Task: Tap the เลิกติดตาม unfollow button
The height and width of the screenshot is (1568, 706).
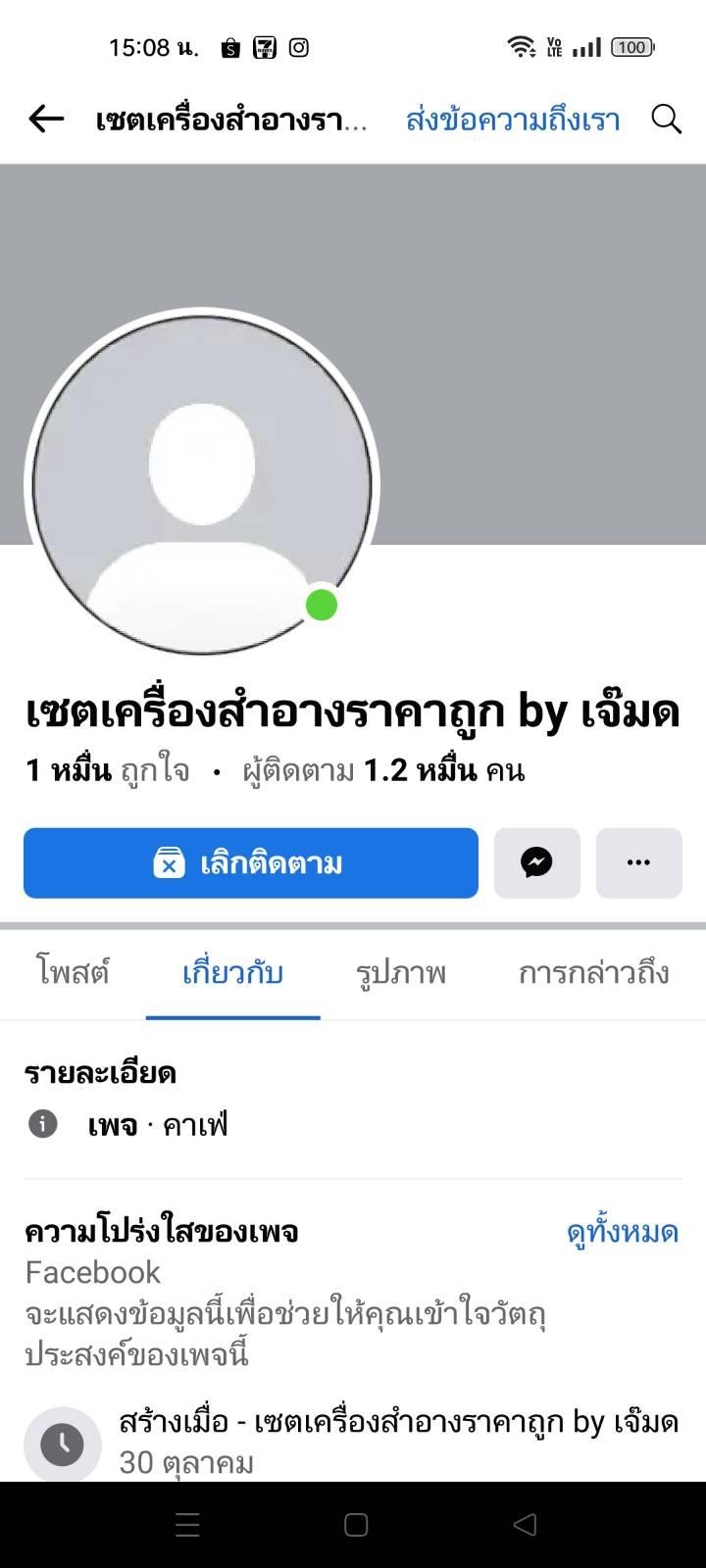Action: (x=251, y=862)
